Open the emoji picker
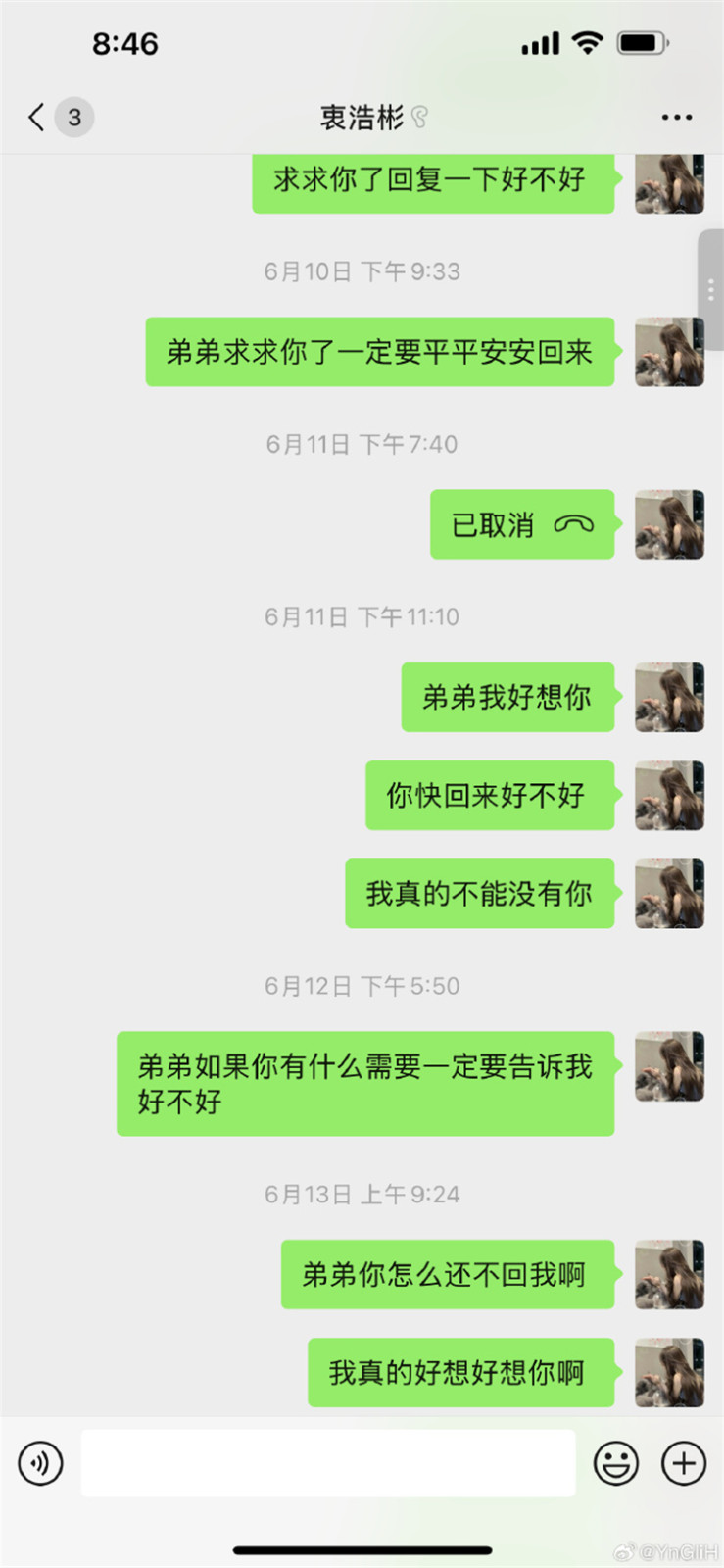Image resolution: width=724 pixels, height=1568 pixels. pos(616,1463)
